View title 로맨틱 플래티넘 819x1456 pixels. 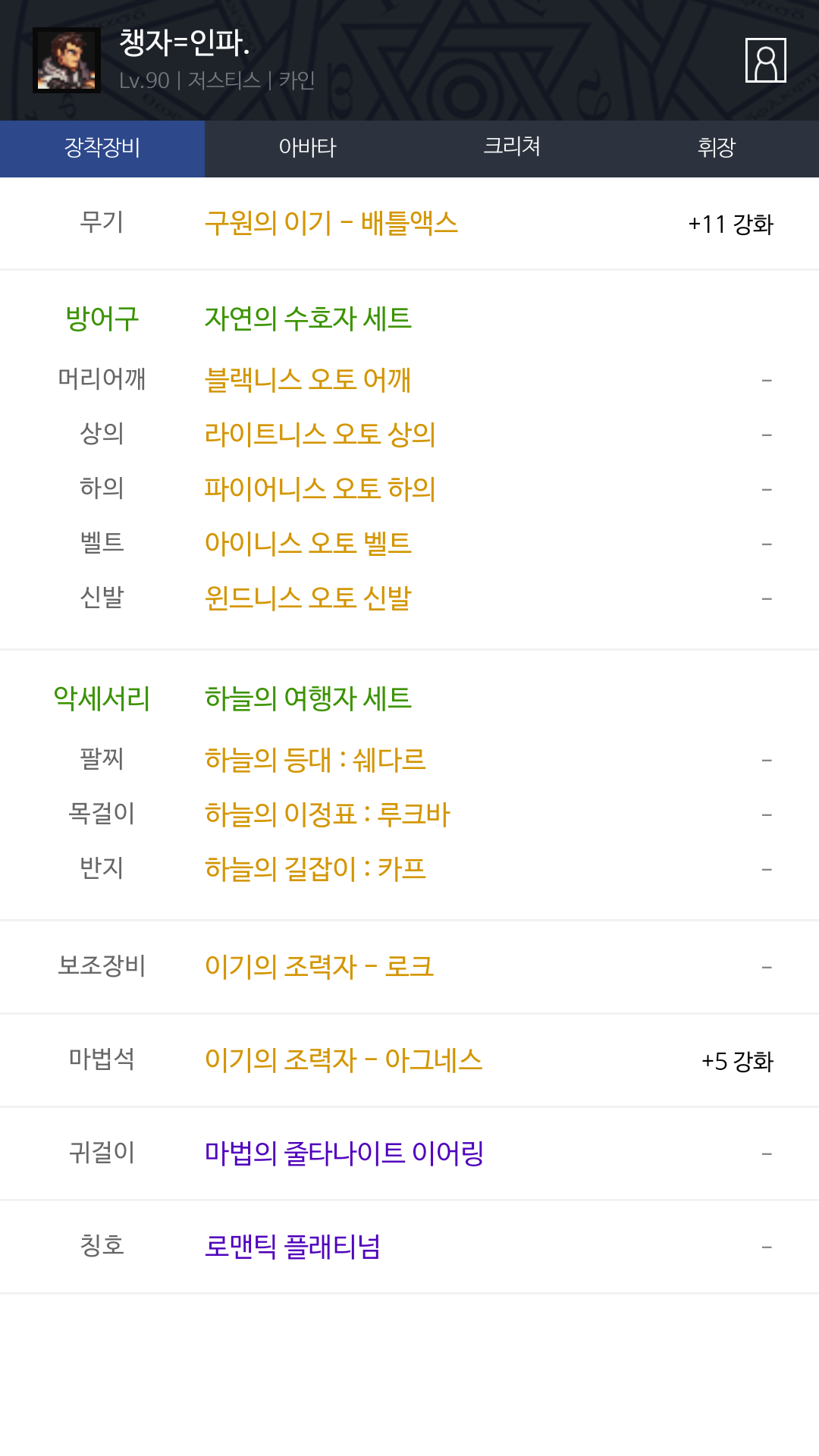(293, 1247)
